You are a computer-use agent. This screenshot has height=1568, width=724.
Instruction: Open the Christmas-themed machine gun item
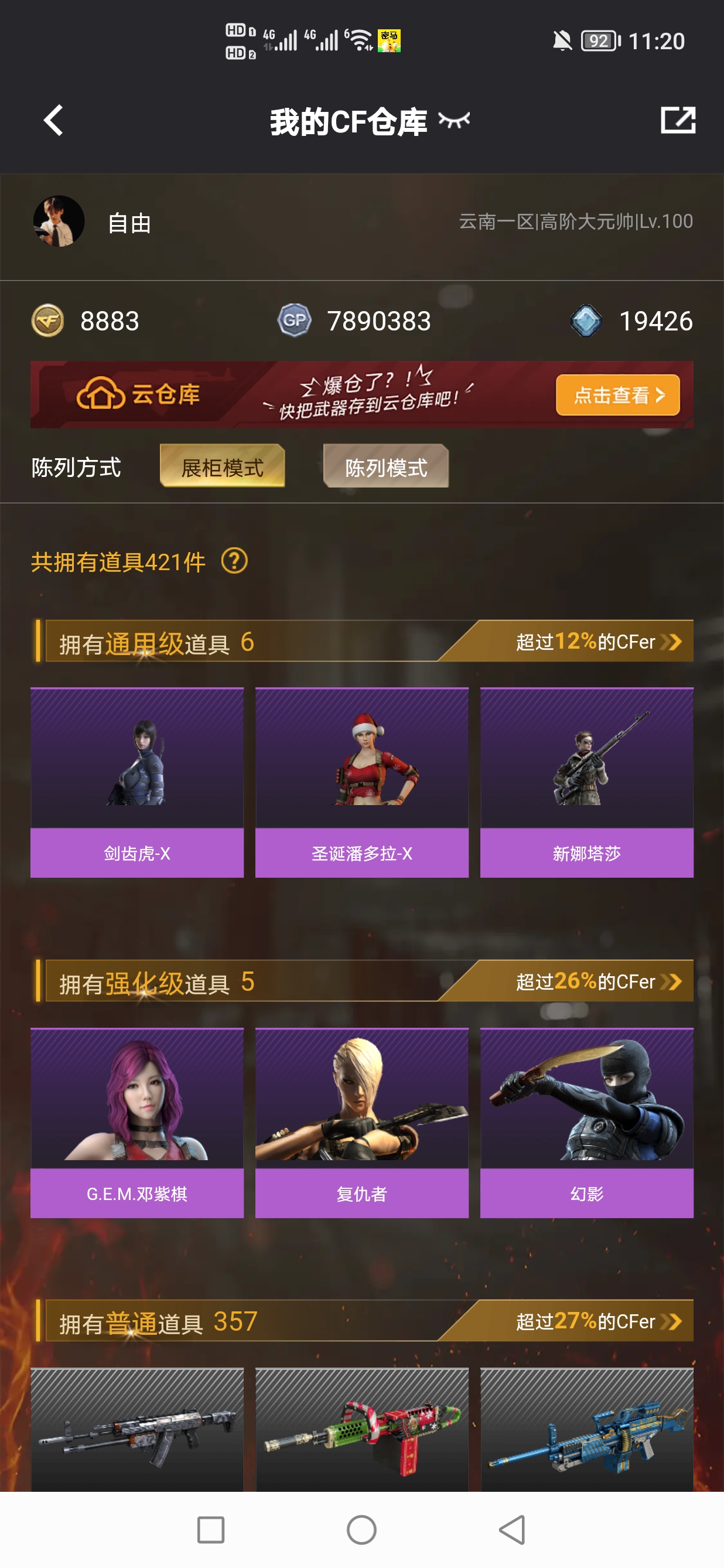click(x=361, y=1430)
